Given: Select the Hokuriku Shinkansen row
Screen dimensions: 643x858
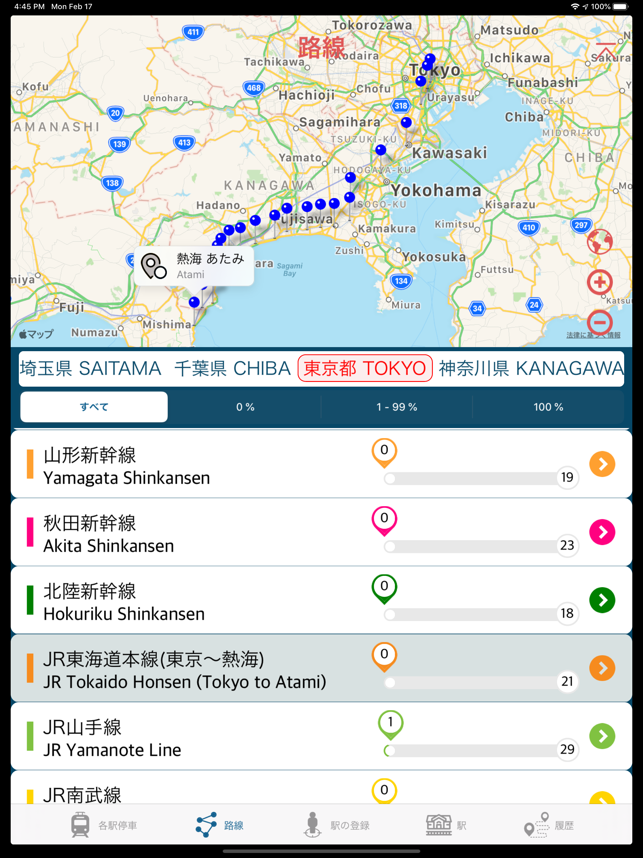Looking at the screenshot, I should coord(200,601).
